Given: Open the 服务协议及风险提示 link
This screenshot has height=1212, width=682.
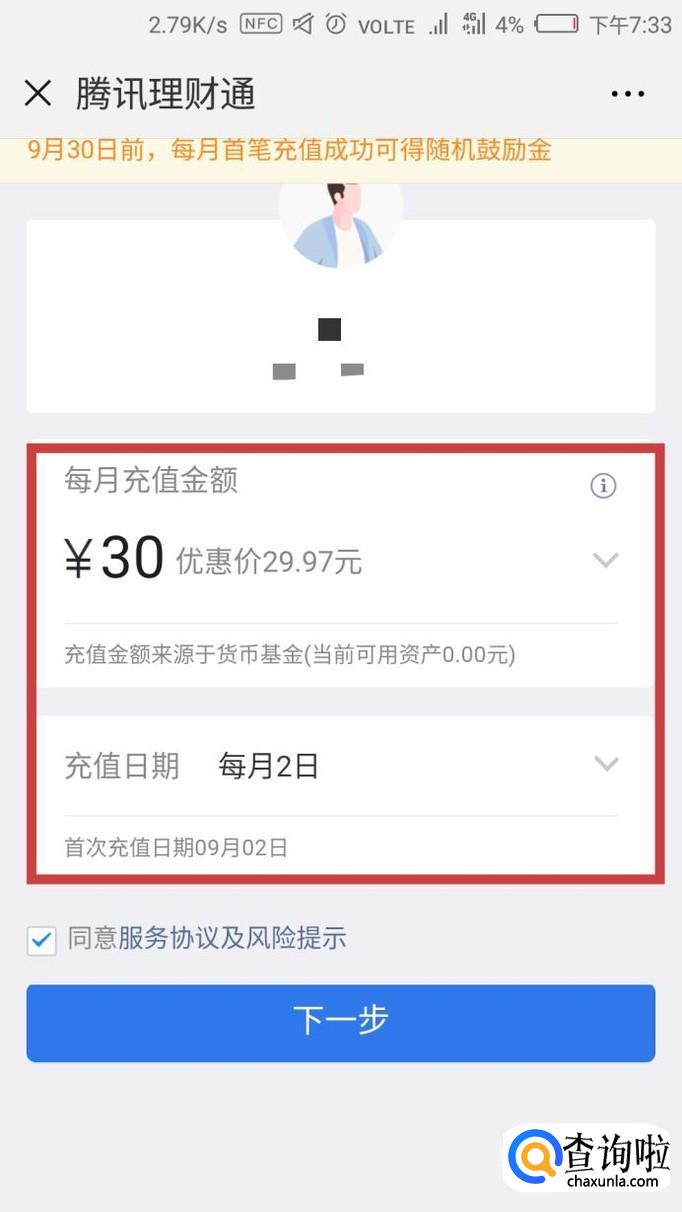Looking at the screenshot, I should point(232,938).
